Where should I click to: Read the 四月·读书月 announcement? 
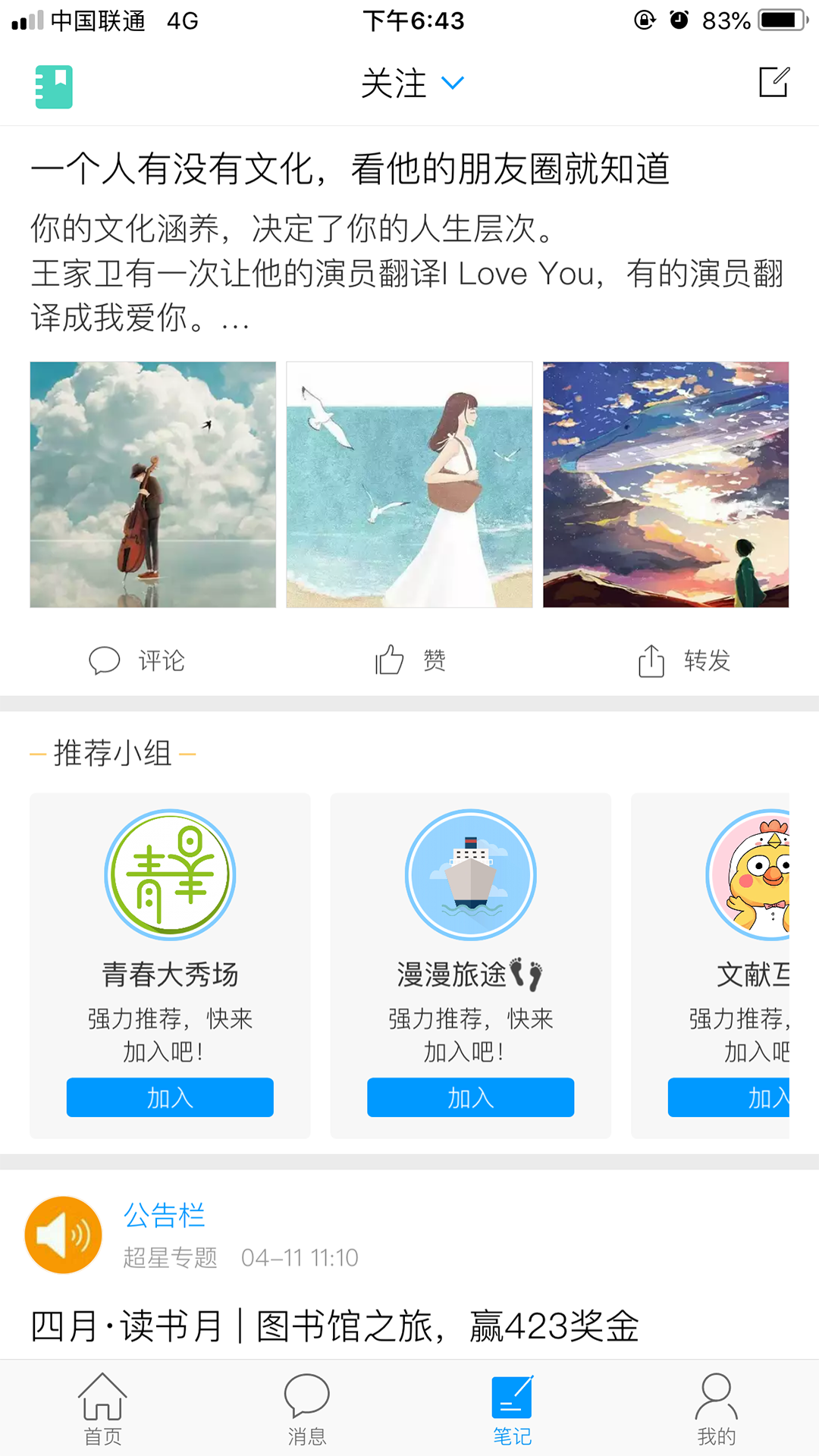pyautogui.click(x=334, y=1326)
